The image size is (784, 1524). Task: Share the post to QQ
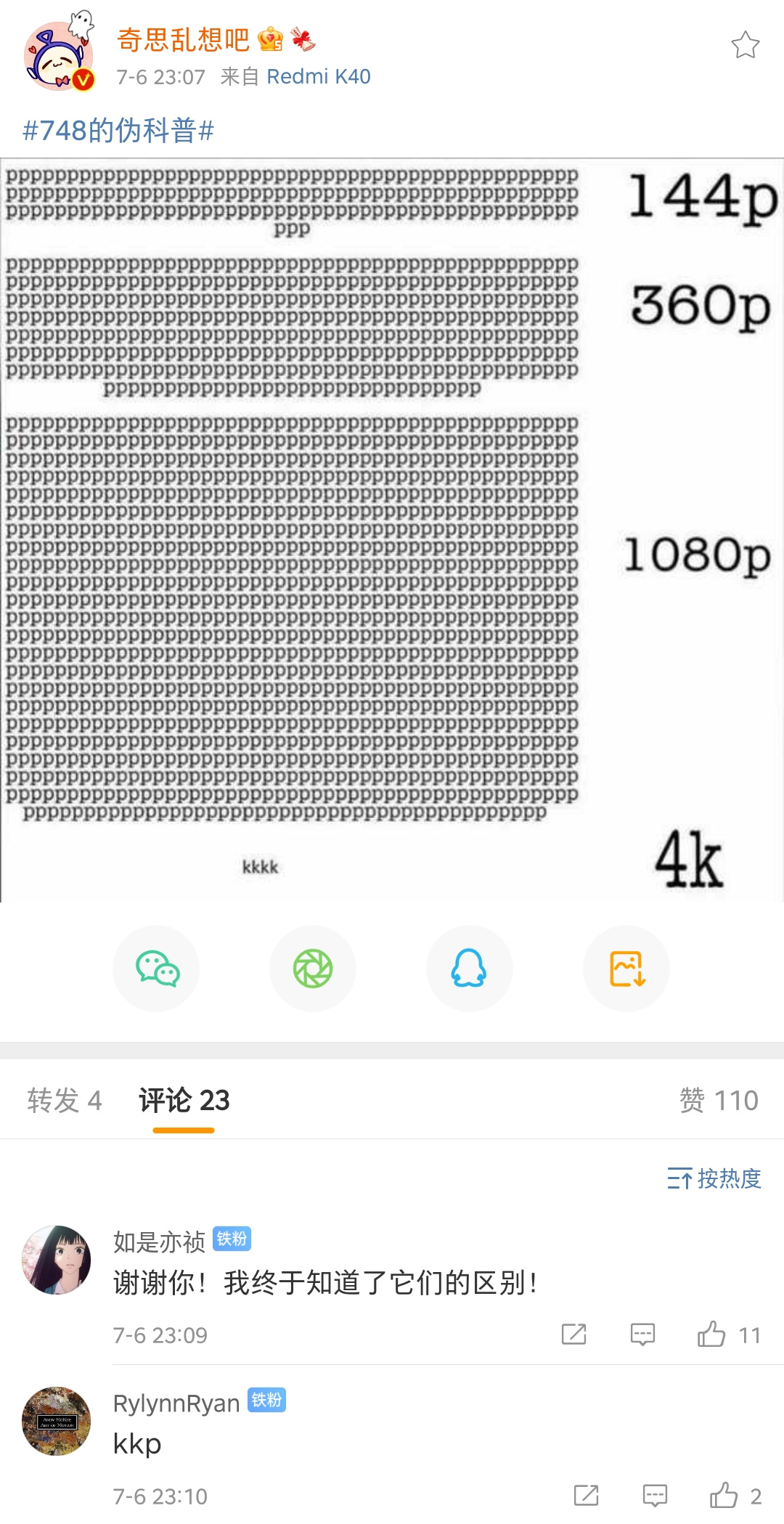470,969
